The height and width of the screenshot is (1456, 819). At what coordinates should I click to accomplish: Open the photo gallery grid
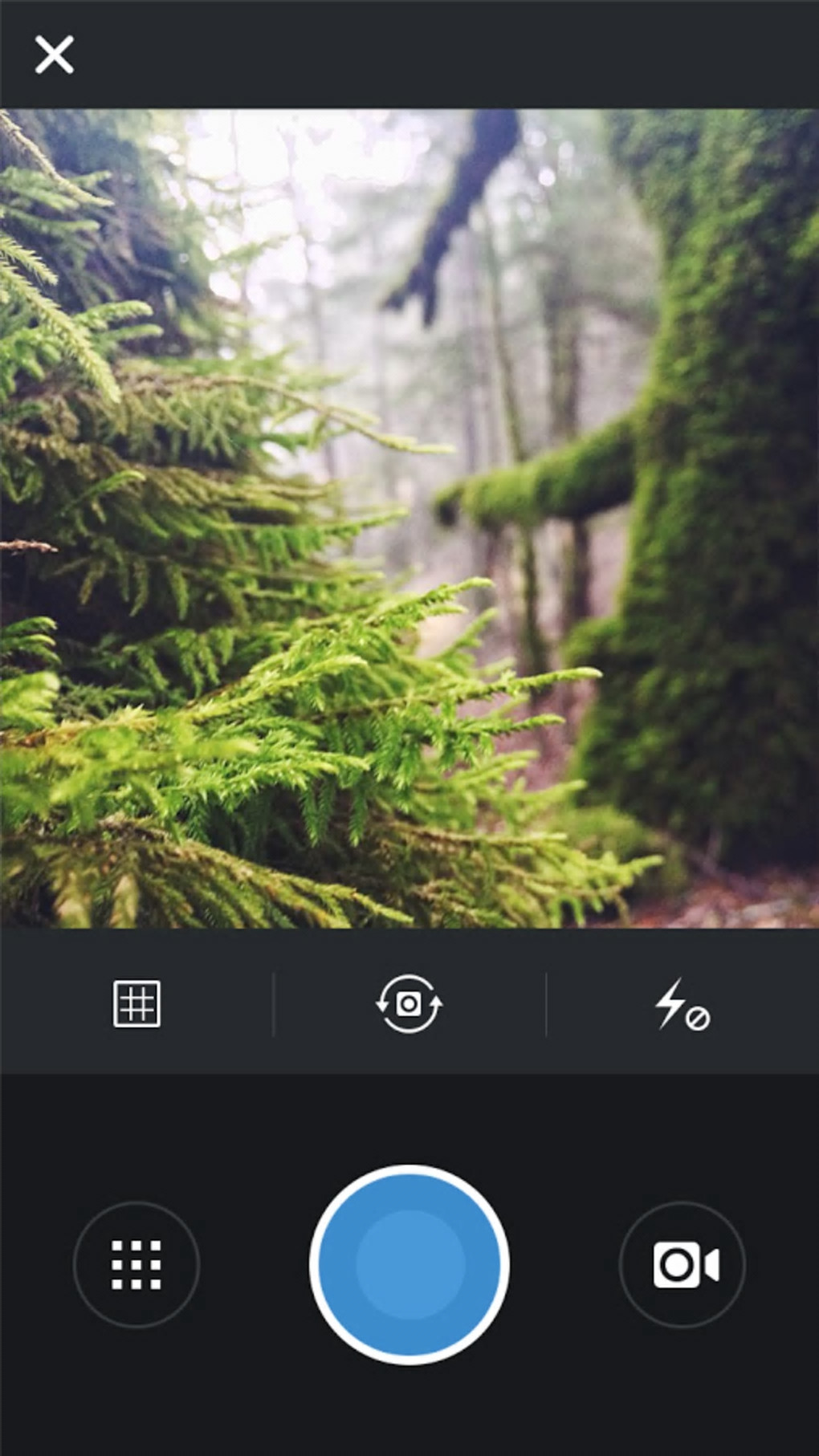point(136,1265)
